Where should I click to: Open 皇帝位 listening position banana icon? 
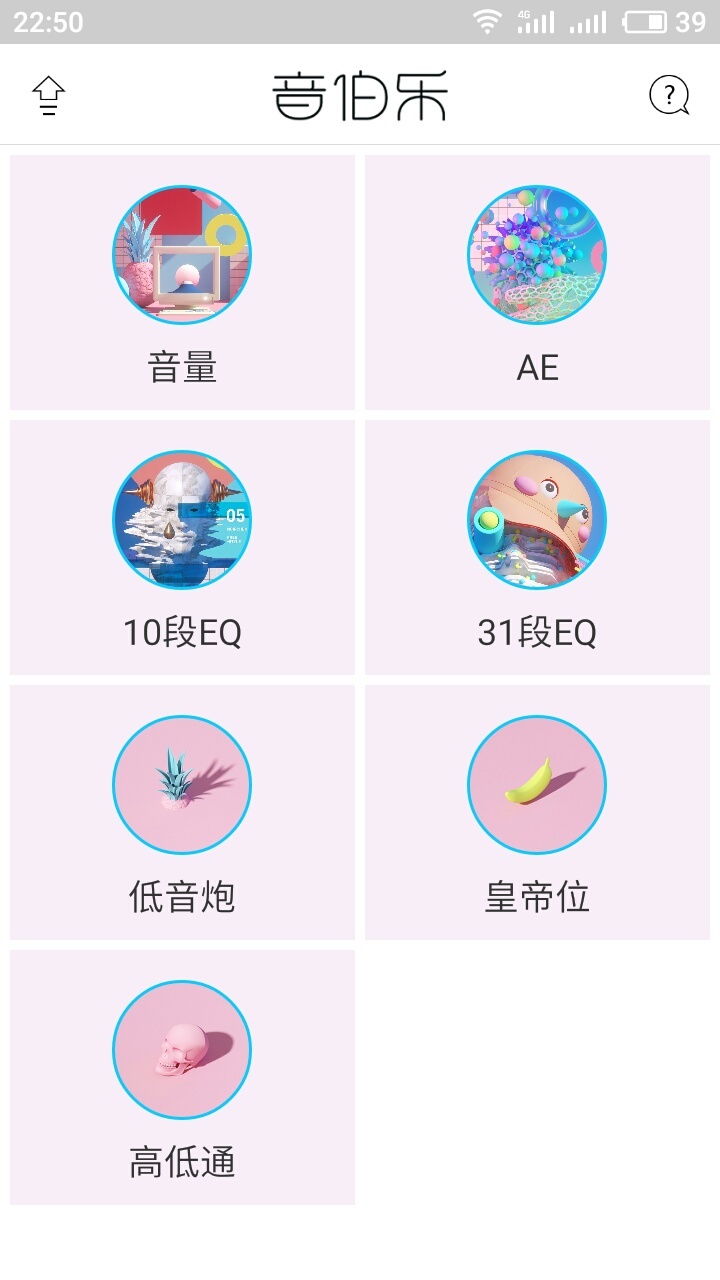[x=537, y=785]
